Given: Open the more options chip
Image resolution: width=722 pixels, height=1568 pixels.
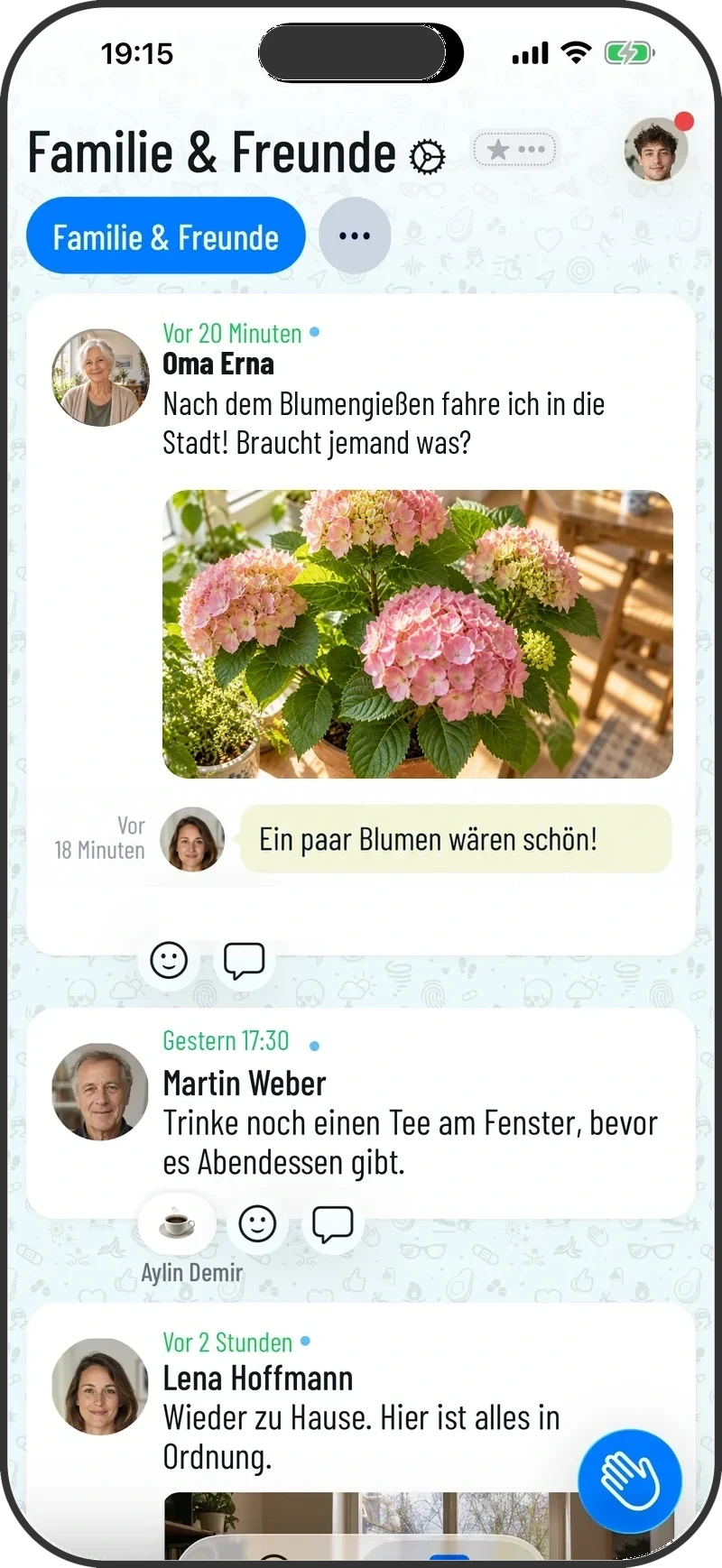Looking at the screenshot, I should click(x=355, y=235).
